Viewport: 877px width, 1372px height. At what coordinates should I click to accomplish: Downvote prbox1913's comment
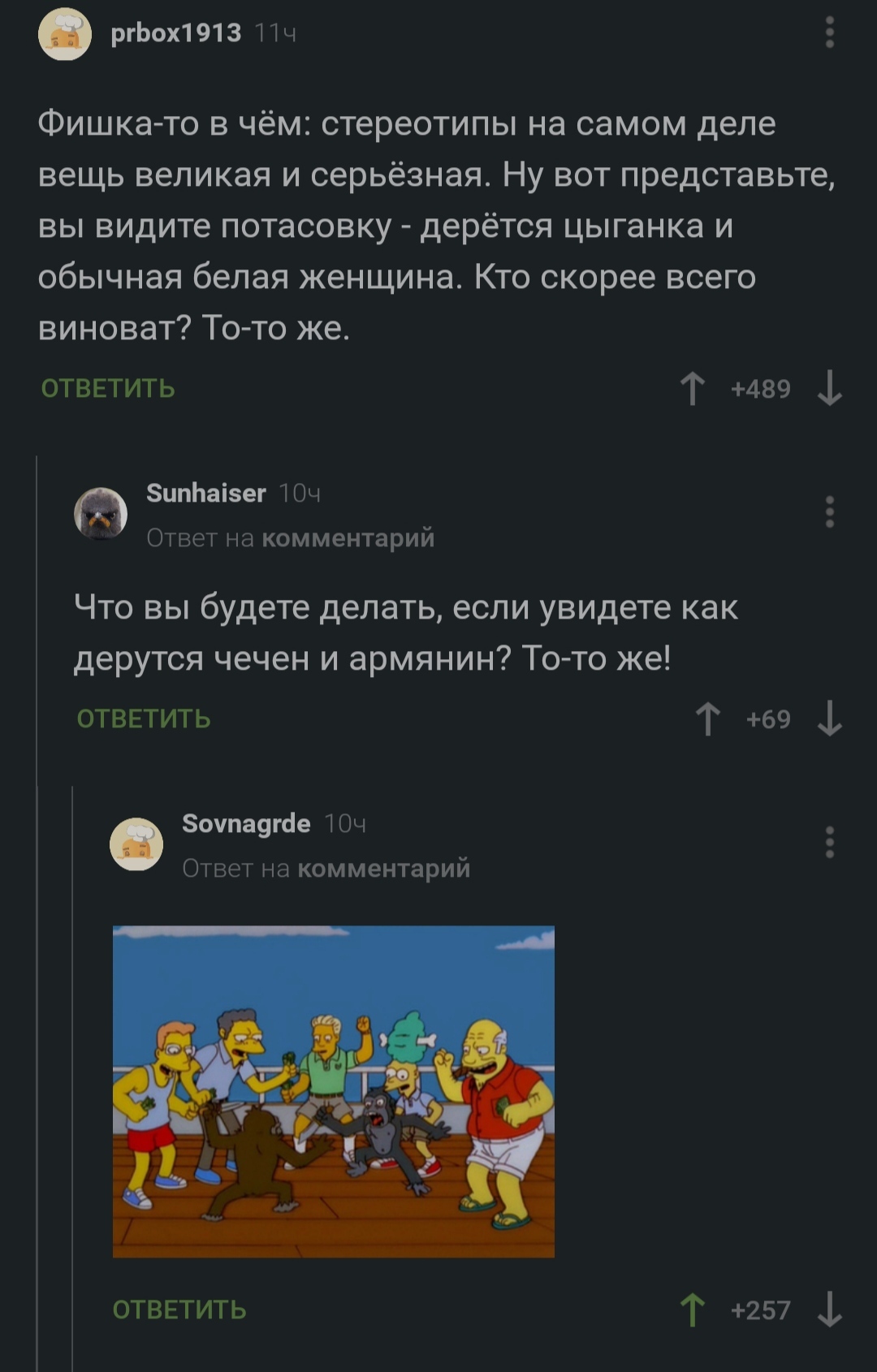pos(829,389)
